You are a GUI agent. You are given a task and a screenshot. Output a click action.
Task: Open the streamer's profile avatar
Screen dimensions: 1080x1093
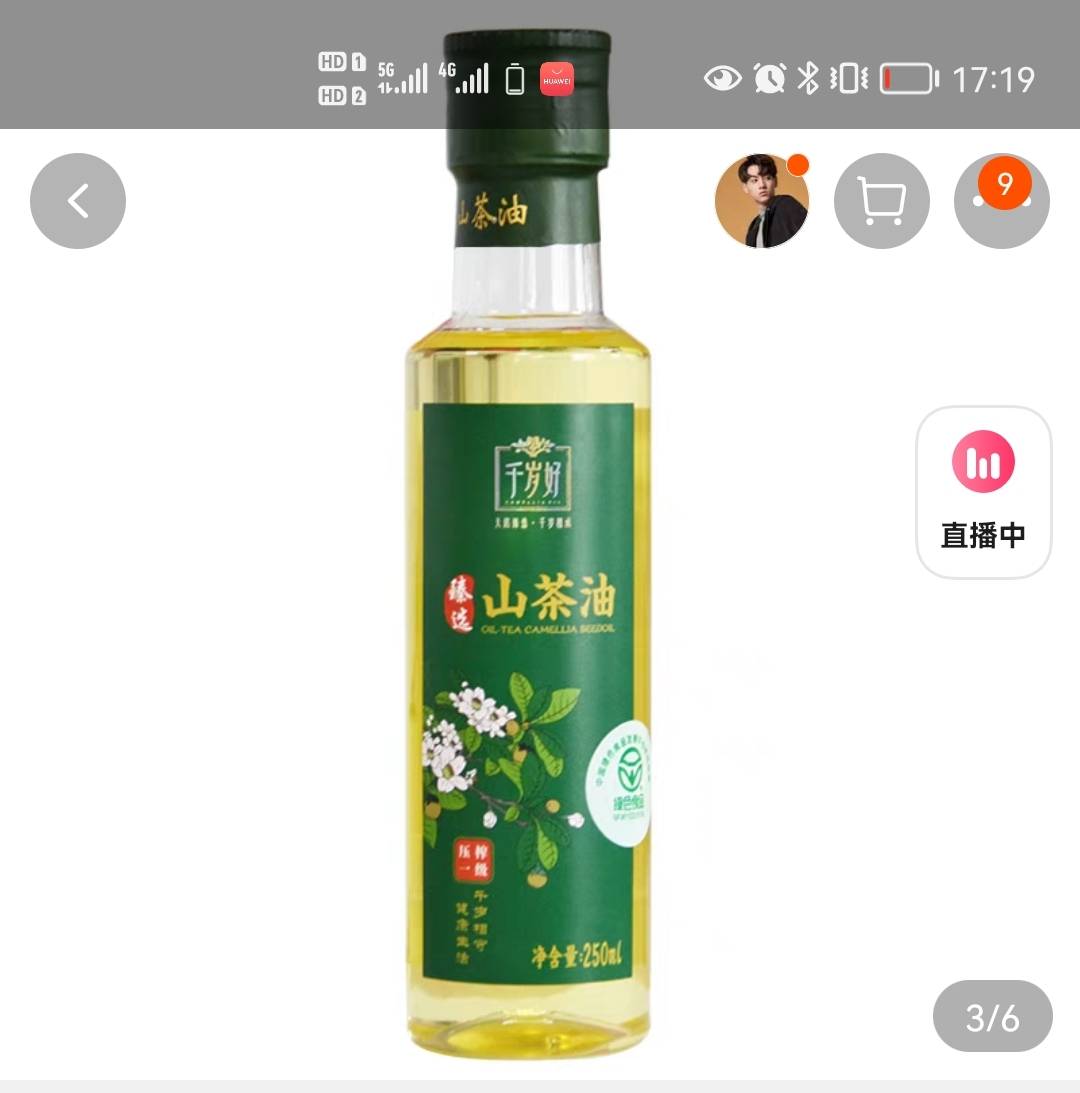tap(761, 201)
